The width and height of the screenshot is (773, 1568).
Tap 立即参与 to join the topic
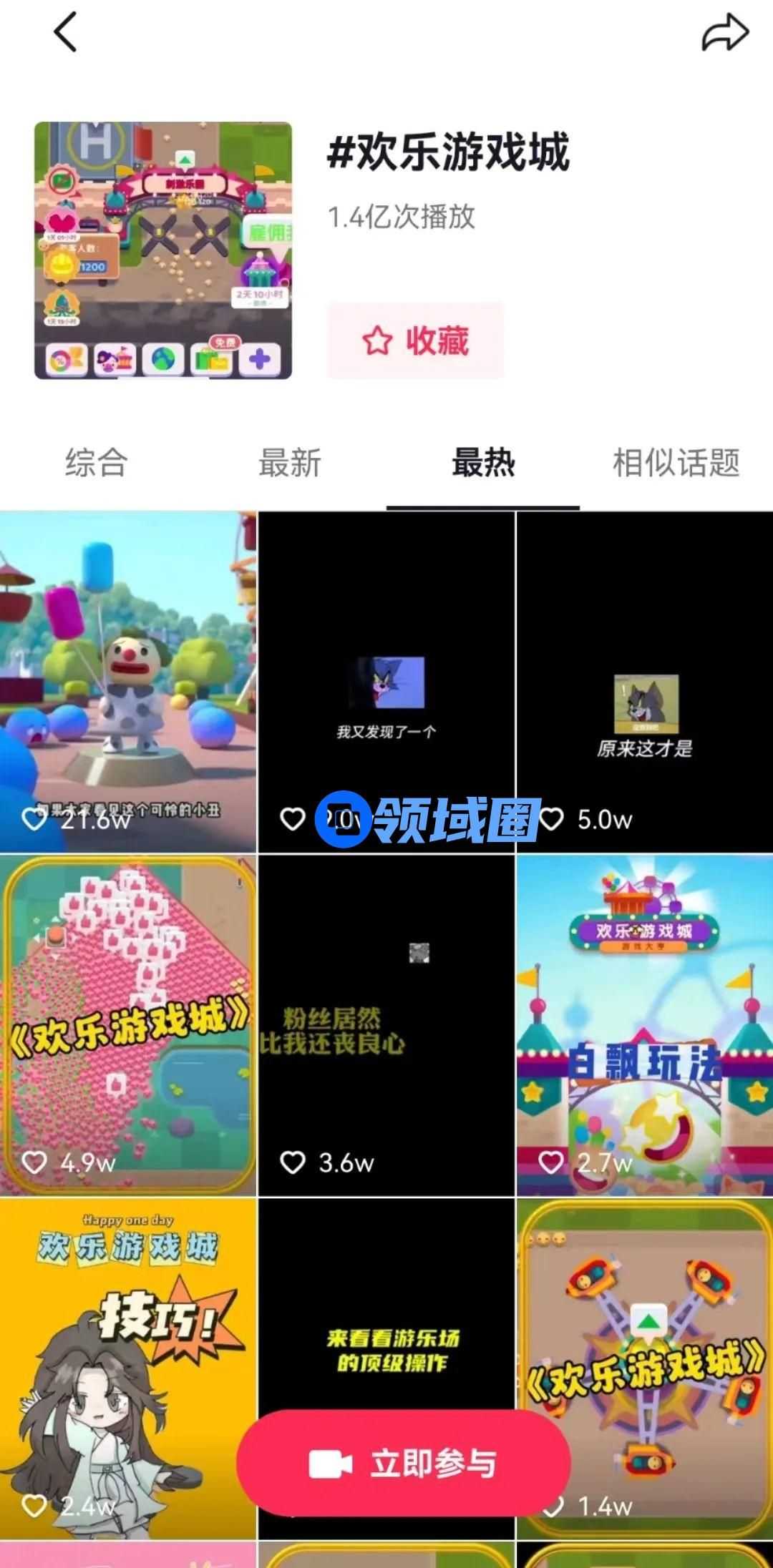pyautogui.click(x=403, y=1464)
